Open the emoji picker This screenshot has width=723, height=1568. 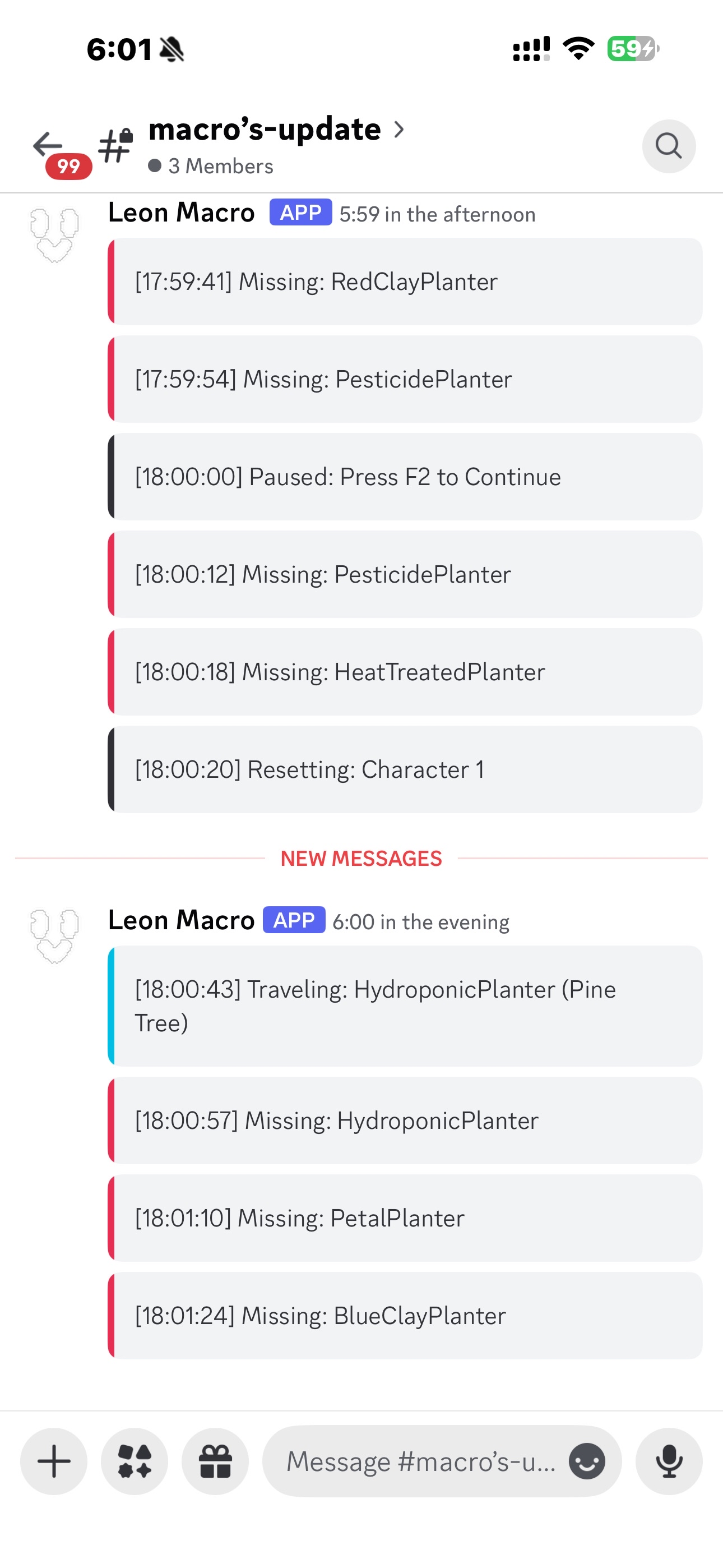pyautogui.click(x=587, y=1461)
